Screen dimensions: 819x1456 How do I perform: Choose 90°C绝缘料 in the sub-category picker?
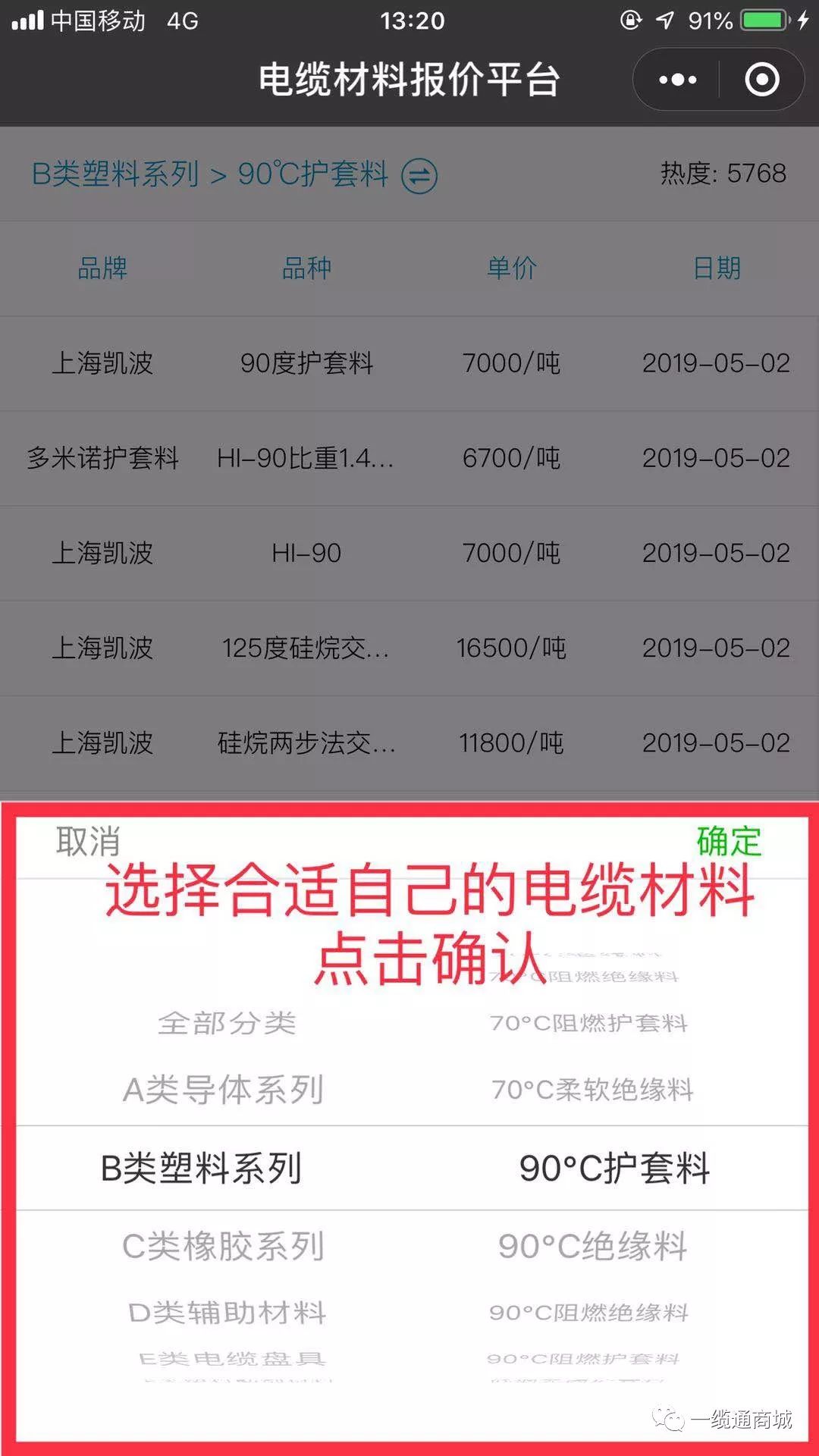[x=592, y=1246]
